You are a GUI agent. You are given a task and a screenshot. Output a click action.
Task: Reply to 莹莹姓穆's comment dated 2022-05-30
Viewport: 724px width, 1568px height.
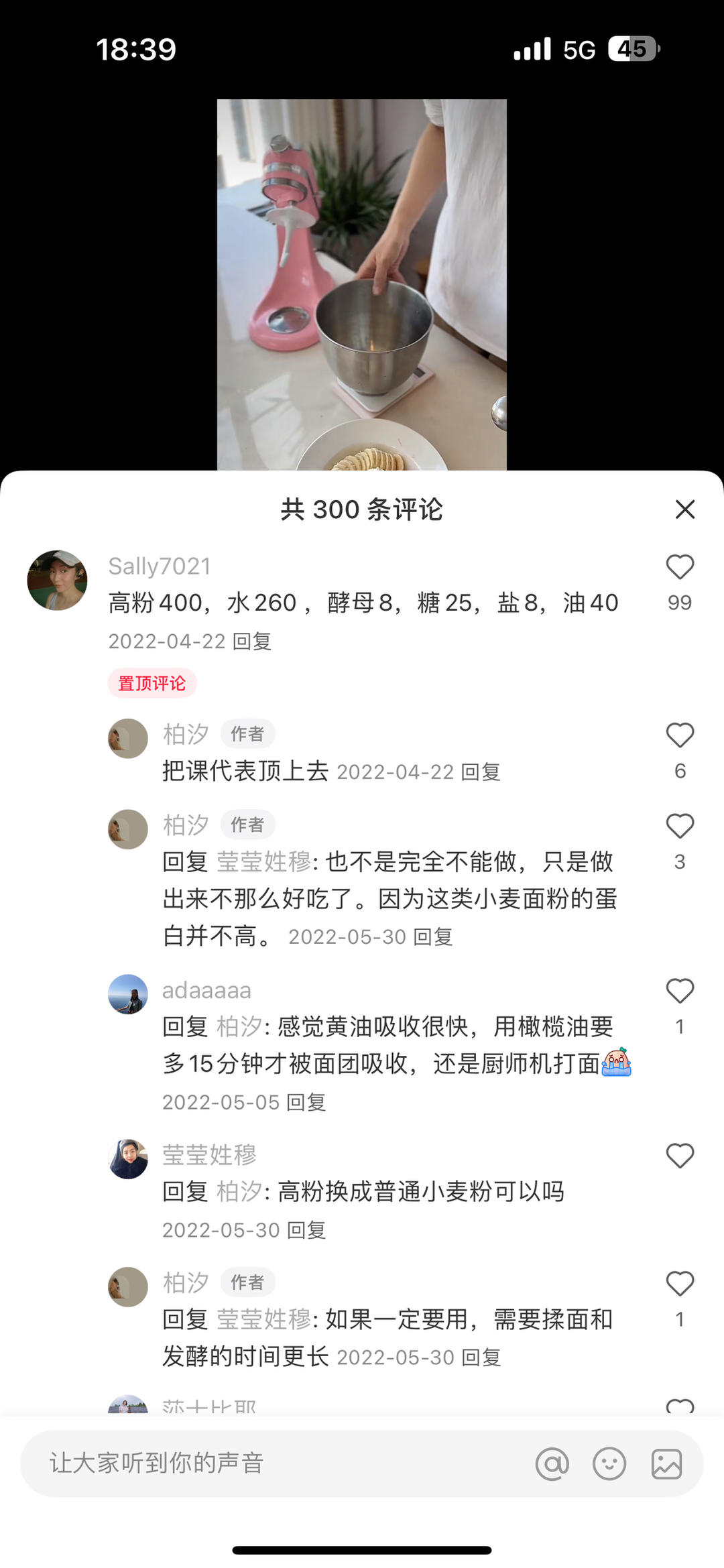pyautogui.click(x=306, y=1230)
